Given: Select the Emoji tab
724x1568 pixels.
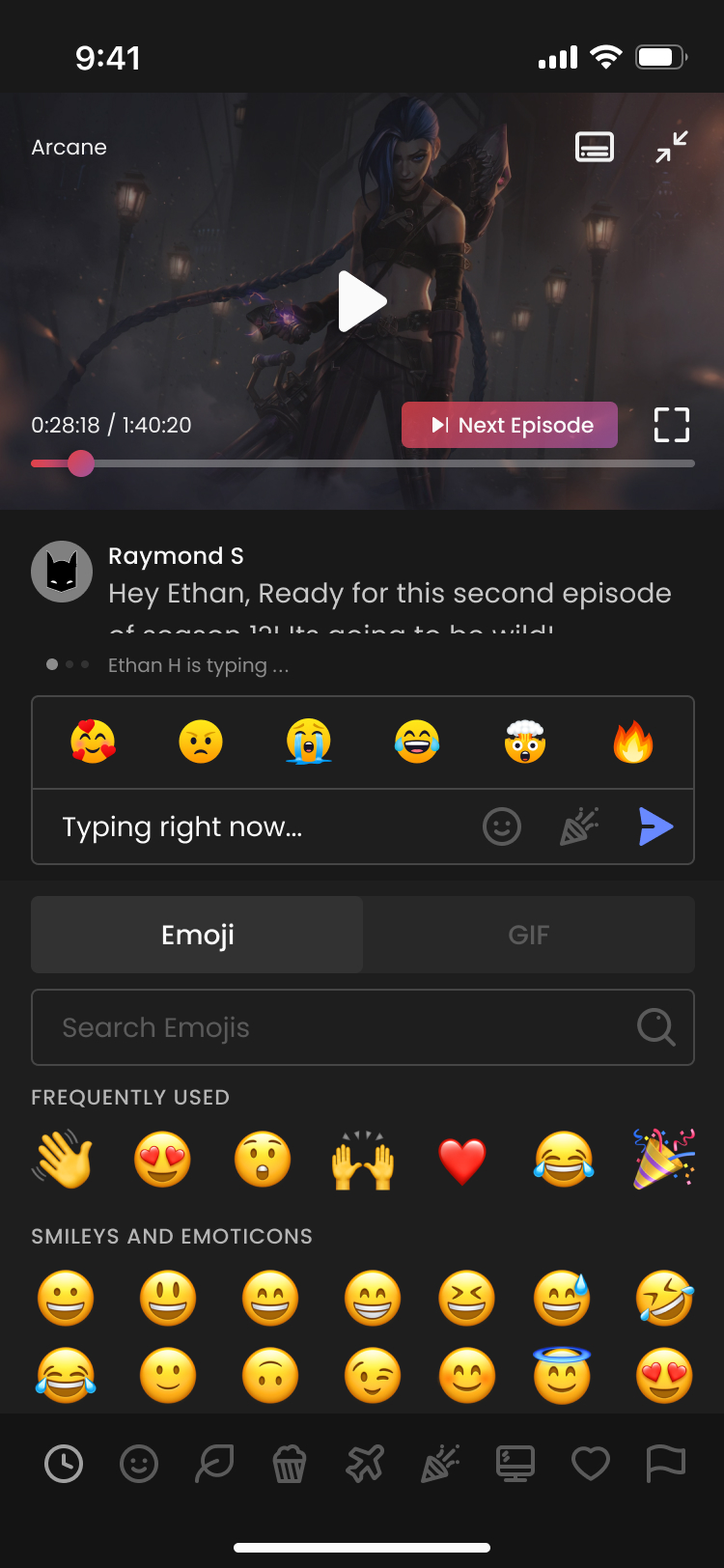Looking at the screenshot, I should click(x=197, y=935).
